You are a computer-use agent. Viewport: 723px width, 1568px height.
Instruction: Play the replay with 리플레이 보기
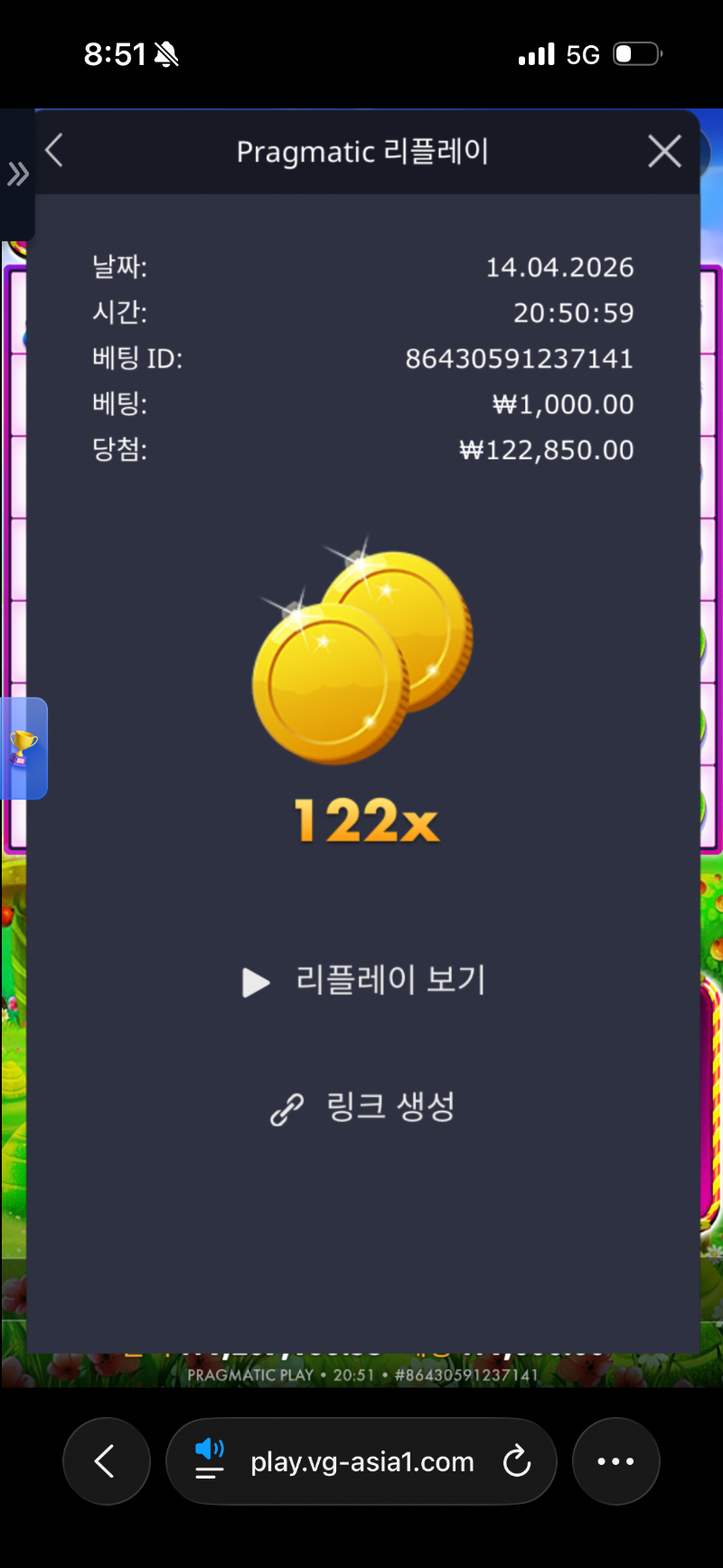pyautogui.click(x=363, y=981)
